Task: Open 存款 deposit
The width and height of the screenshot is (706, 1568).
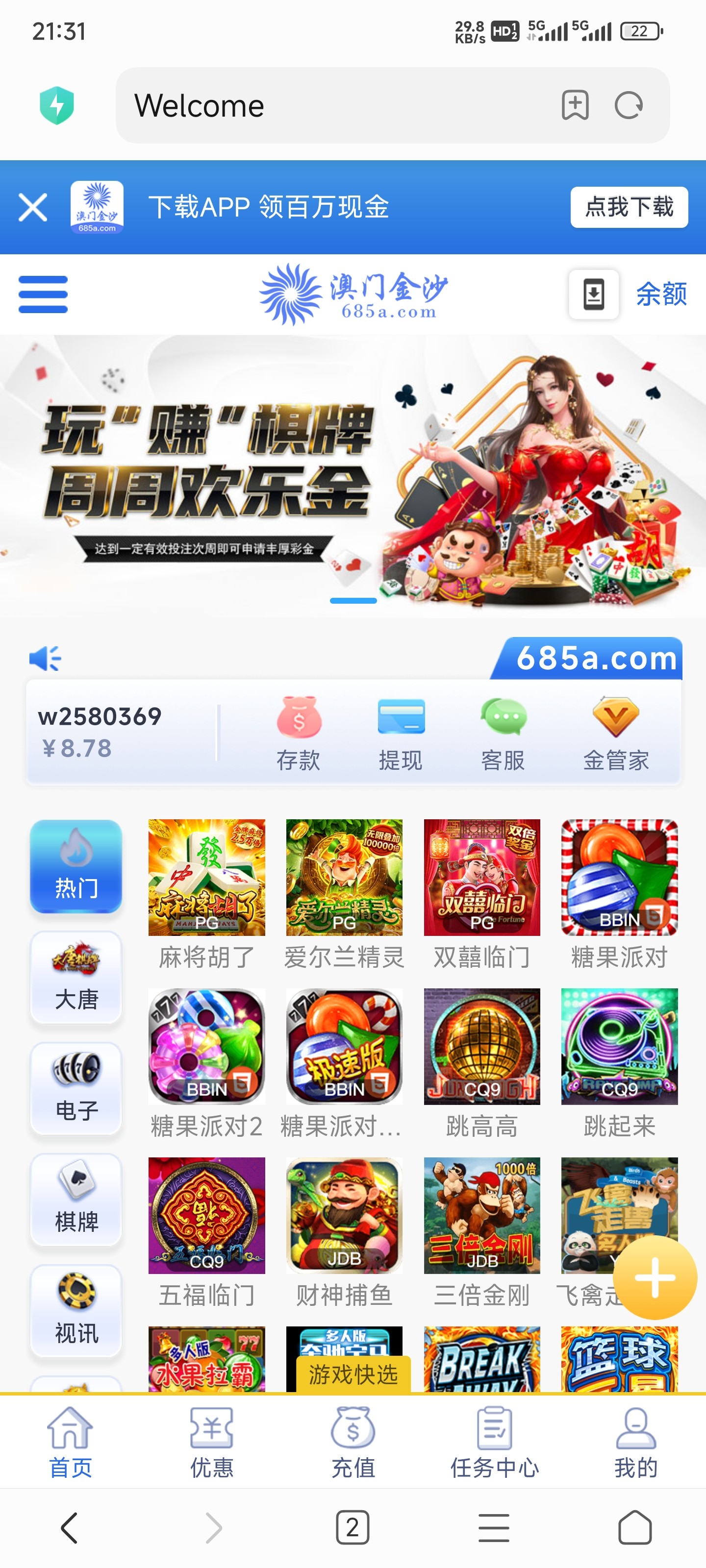Action: pos(299,733)
